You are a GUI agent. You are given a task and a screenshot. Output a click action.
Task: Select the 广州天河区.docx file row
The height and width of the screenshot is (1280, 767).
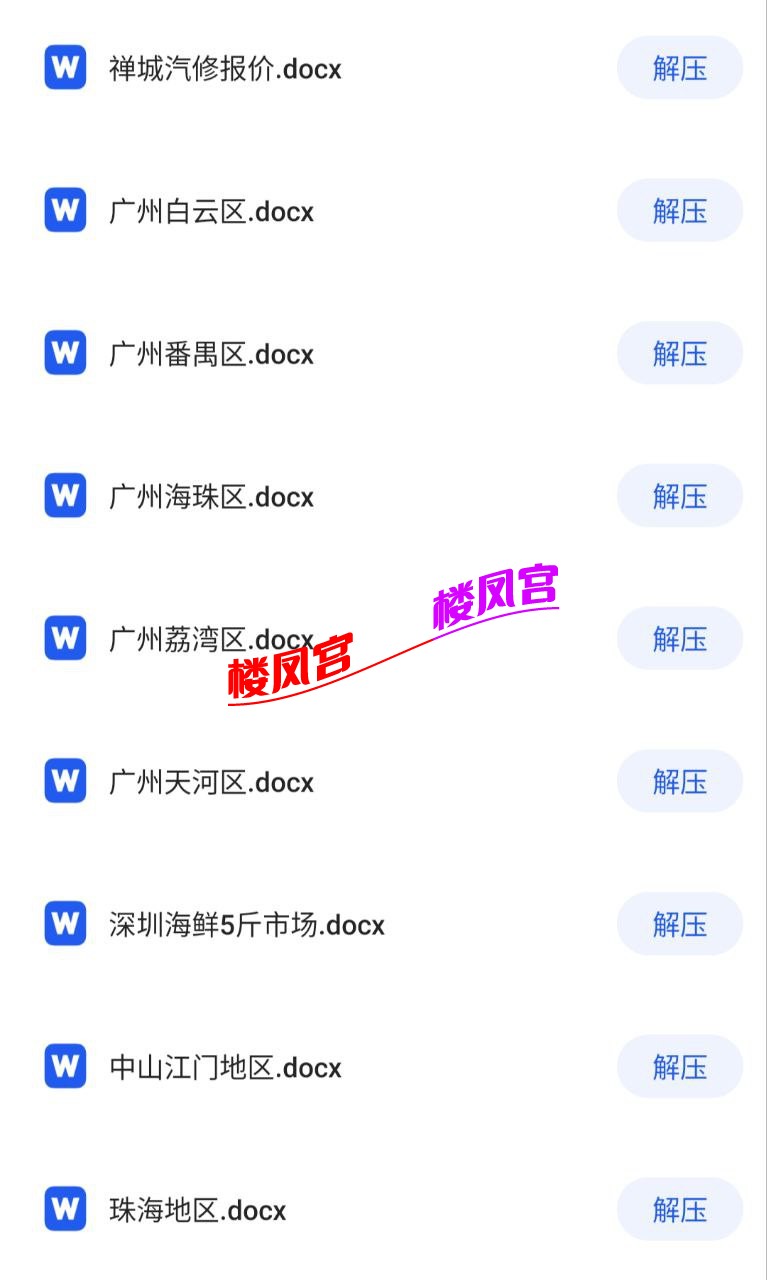tap(211, 782)
